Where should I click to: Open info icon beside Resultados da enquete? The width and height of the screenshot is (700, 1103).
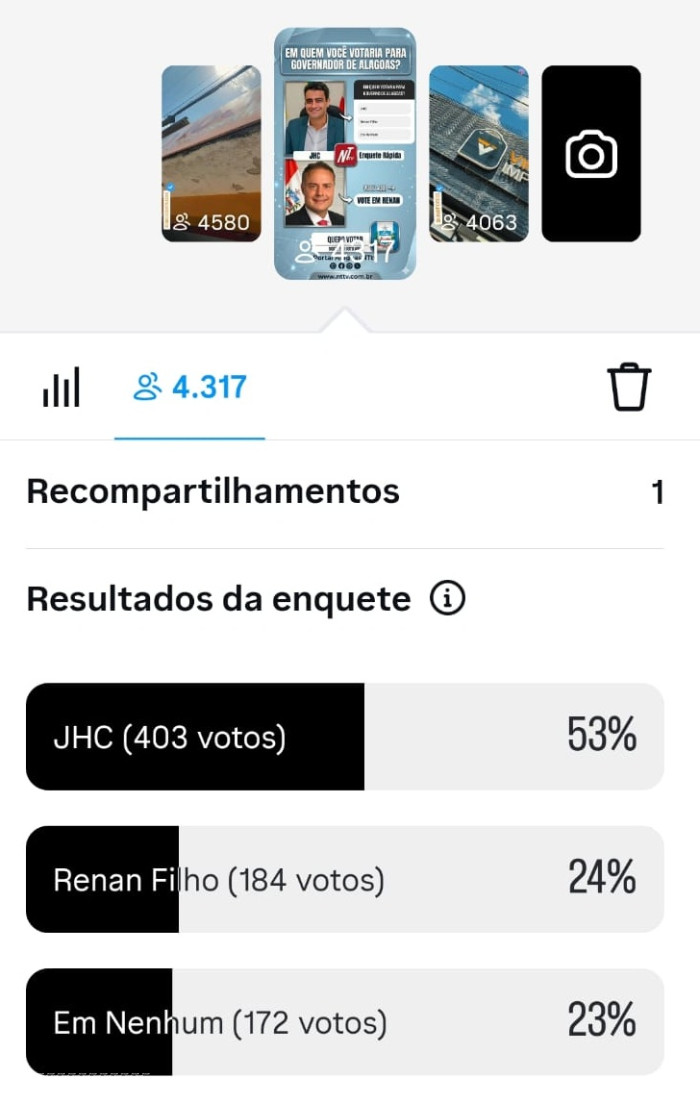point(447,599)
